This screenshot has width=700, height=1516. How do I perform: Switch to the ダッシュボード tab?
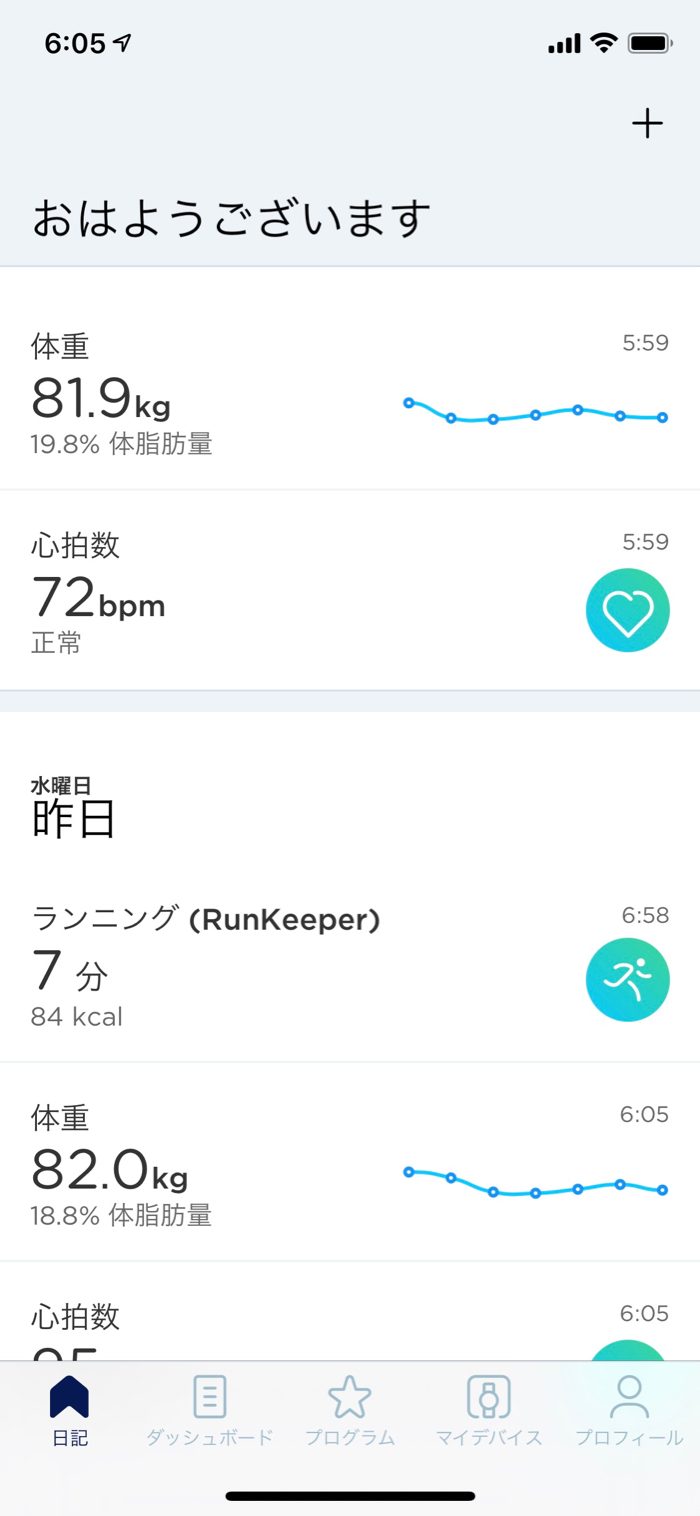pos(209,1410)
